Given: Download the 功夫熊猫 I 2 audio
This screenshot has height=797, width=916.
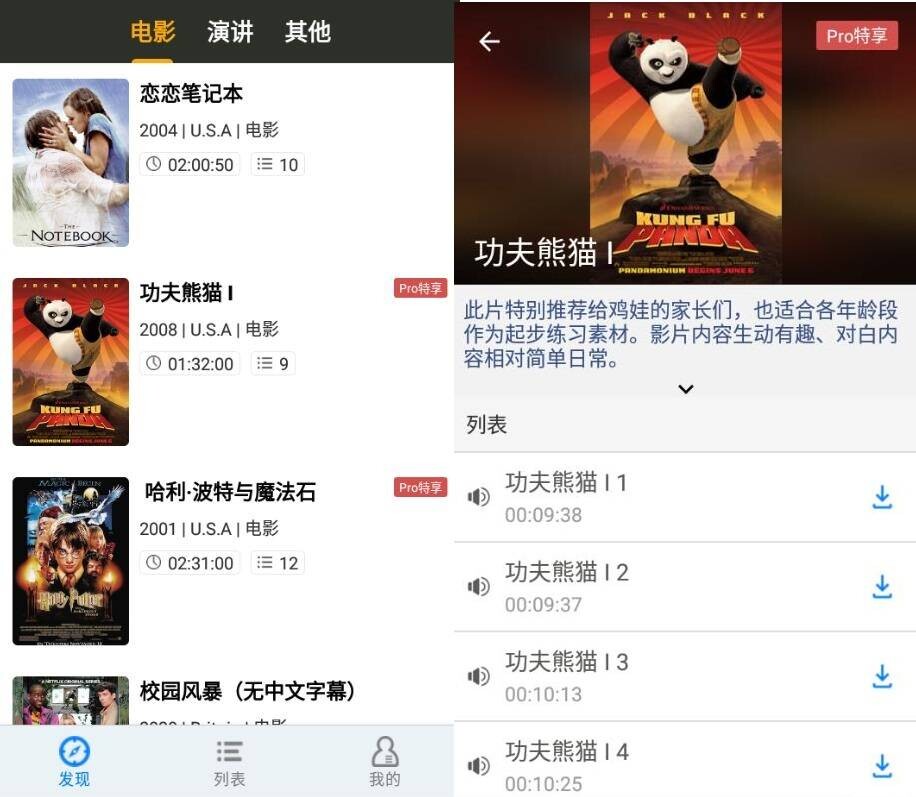Looking at the screenshot, I should 881,586.
